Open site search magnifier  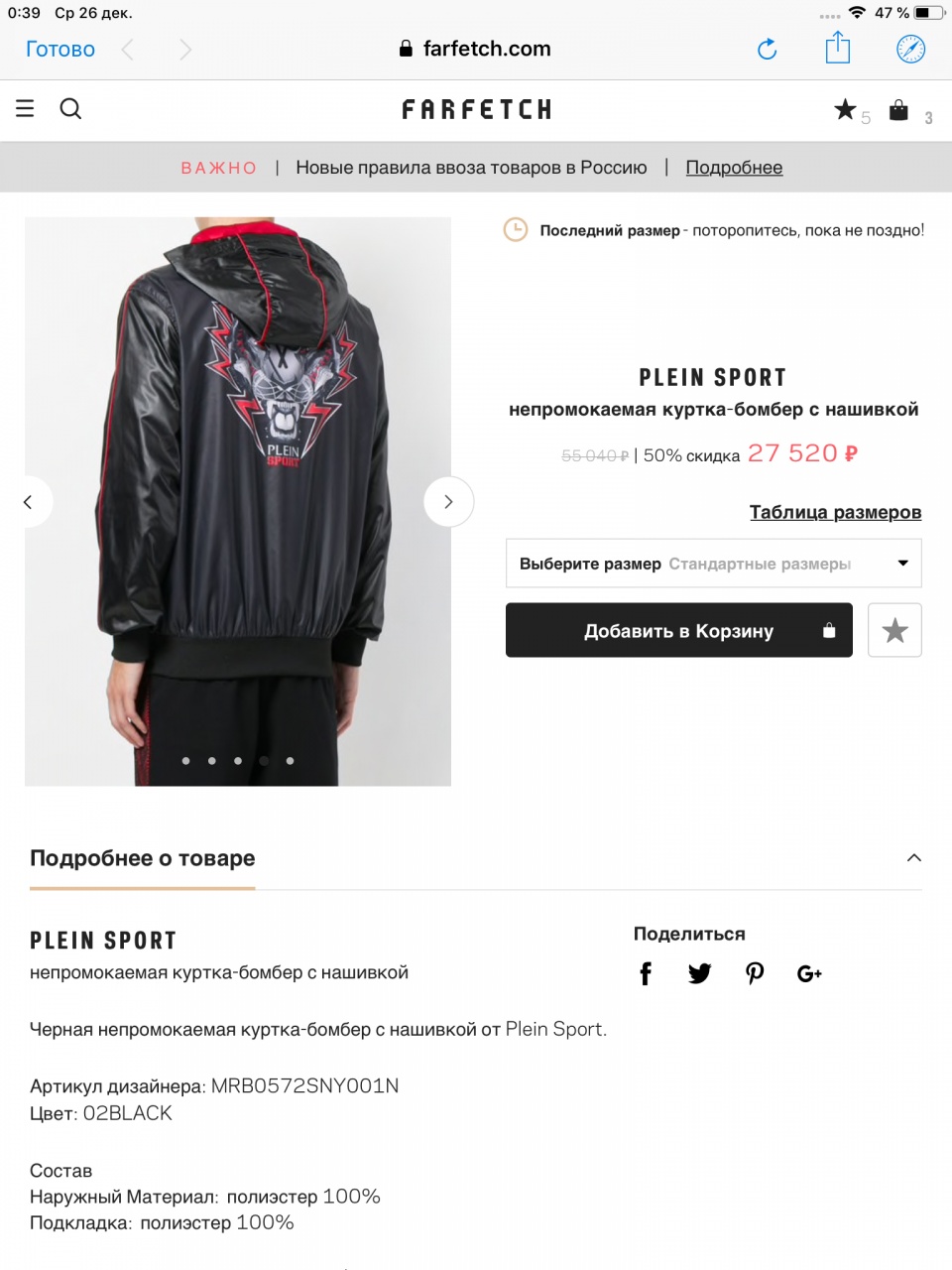[70, 109]
